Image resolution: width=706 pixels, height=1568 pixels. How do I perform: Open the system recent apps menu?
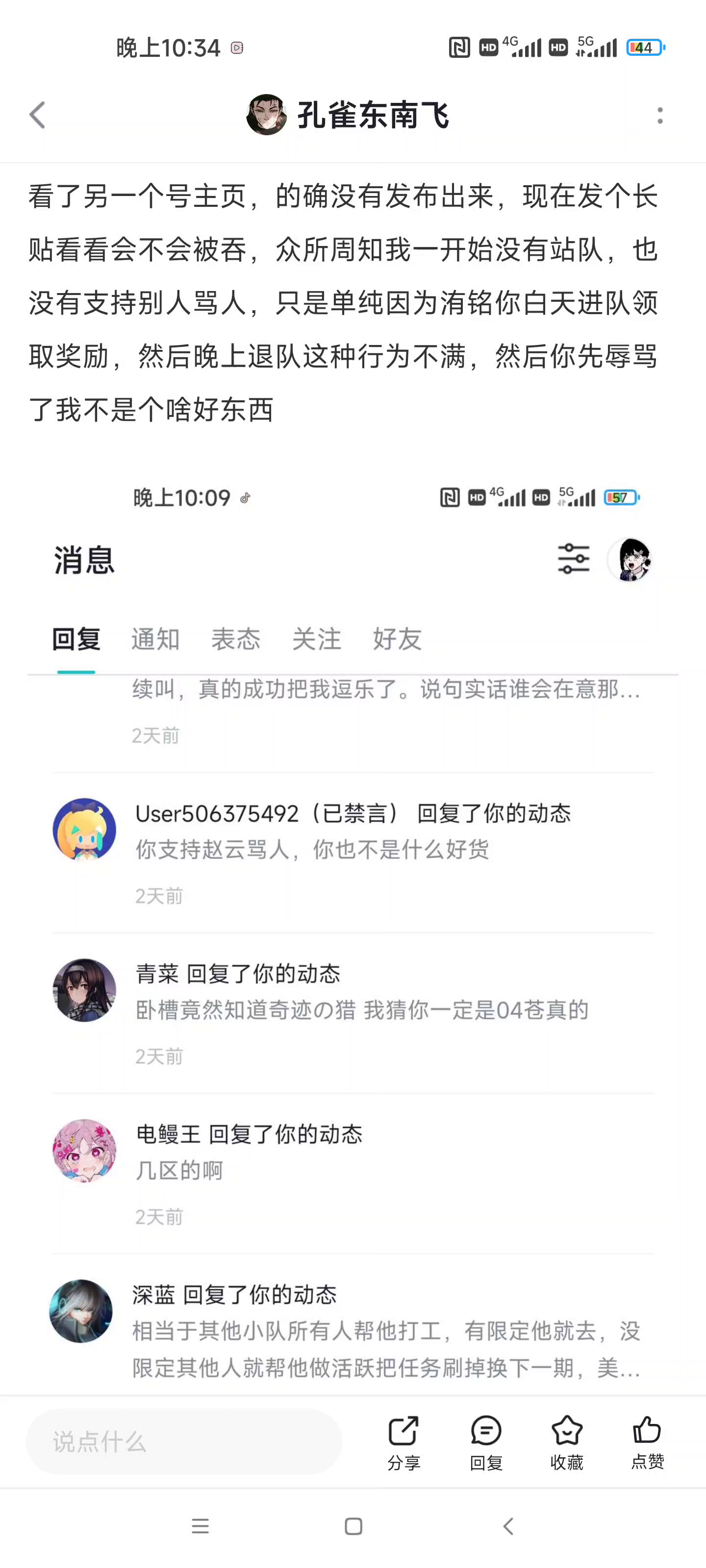(201, 1527)
